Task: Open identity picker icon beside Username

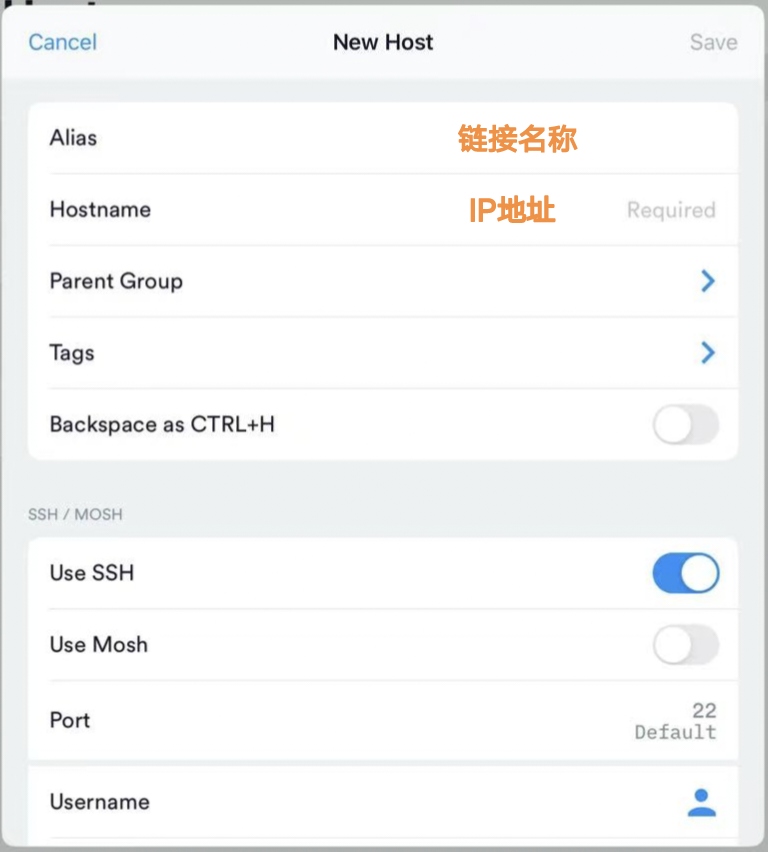Action: 702,802
